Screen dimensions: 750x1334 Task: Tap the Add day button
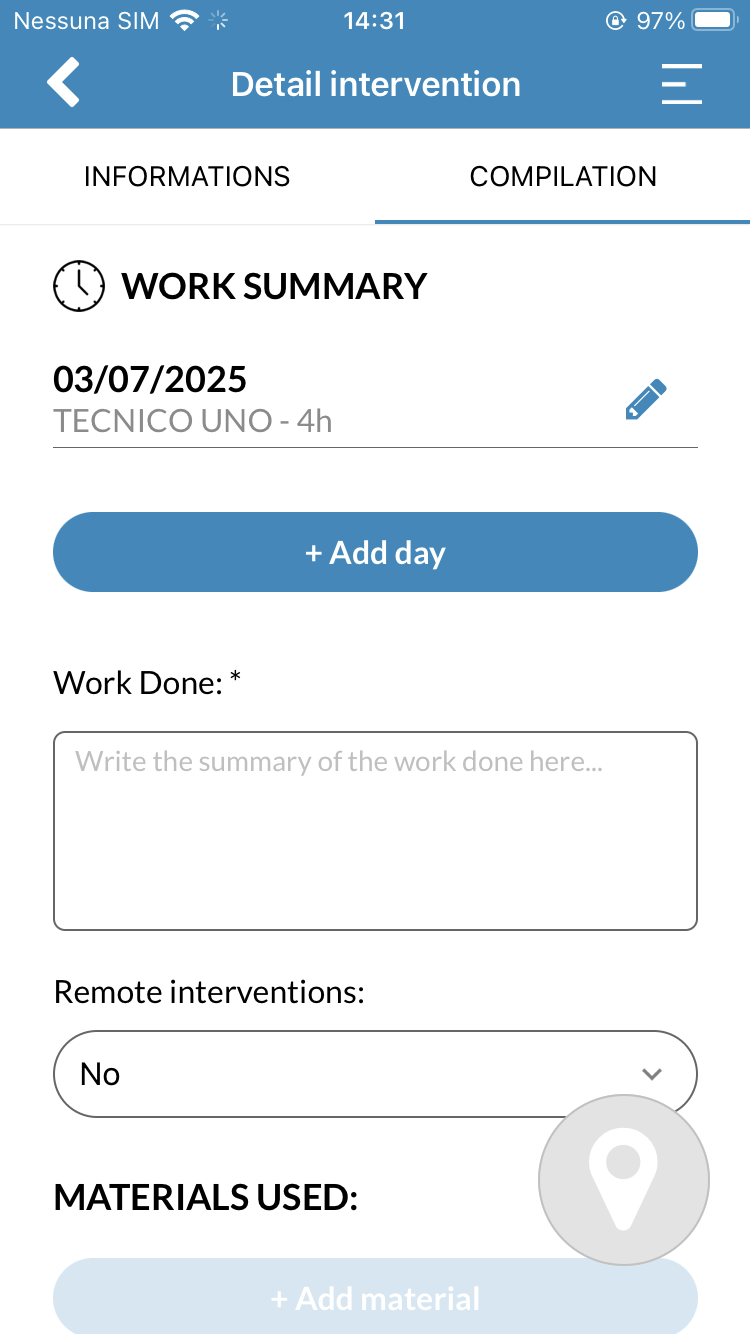[375, 552]
